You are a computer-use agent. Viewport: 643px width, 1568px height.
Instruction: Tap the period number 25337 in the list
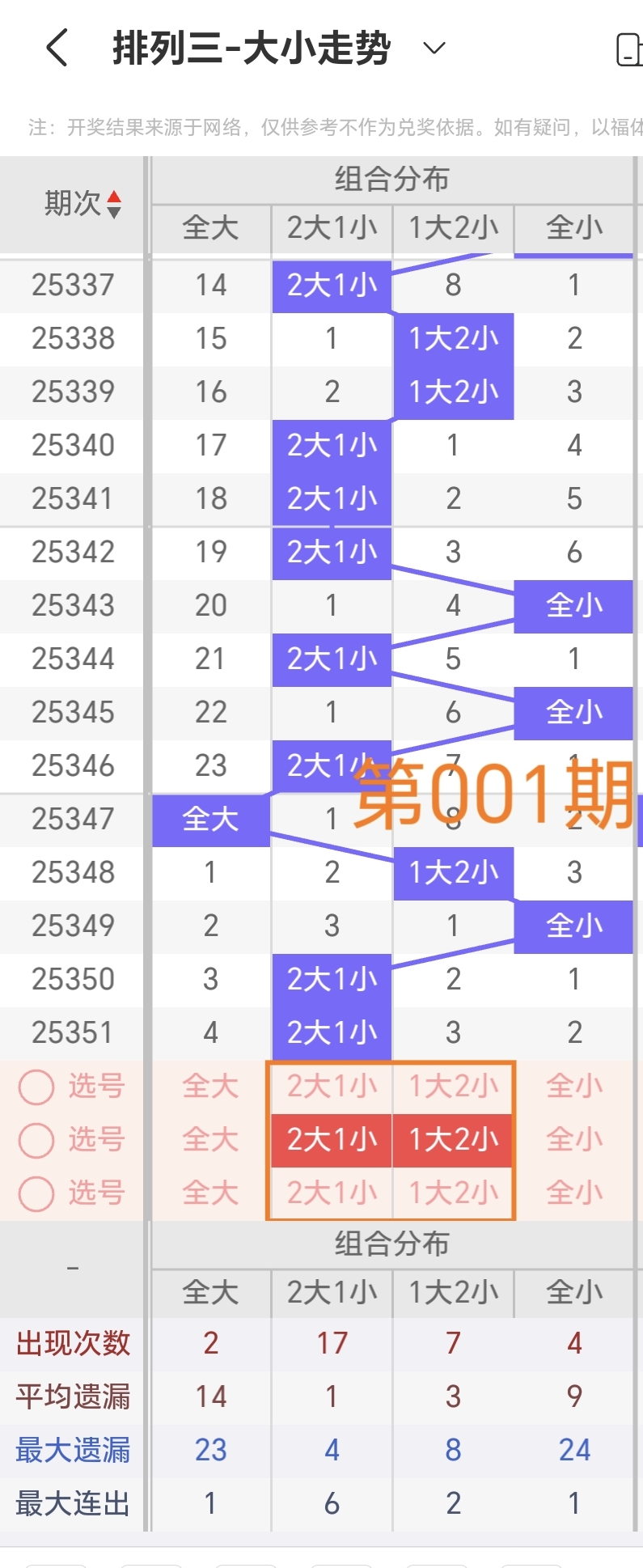[71, 285]
